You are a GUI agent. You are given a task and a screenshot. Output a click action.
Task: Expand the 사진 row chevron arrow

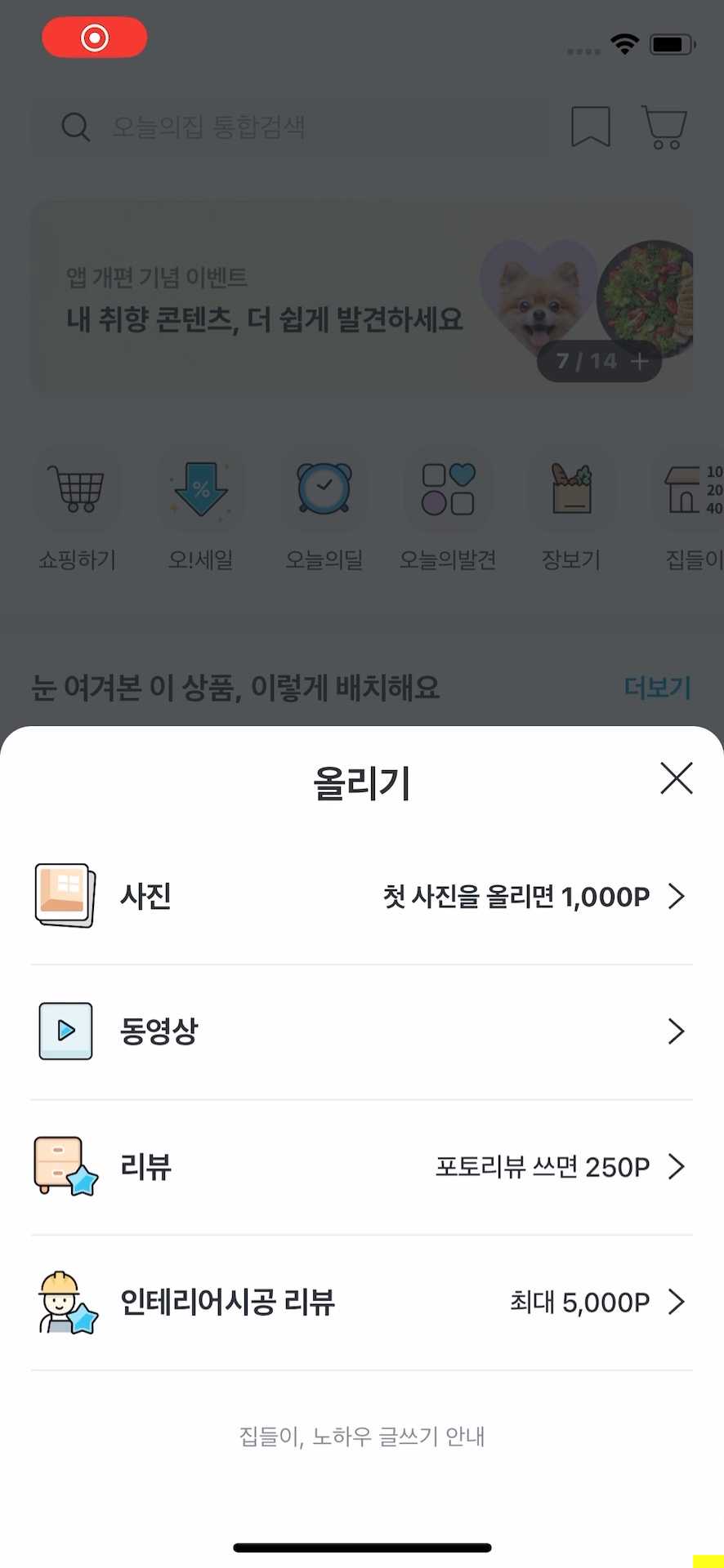coord(677,896)
